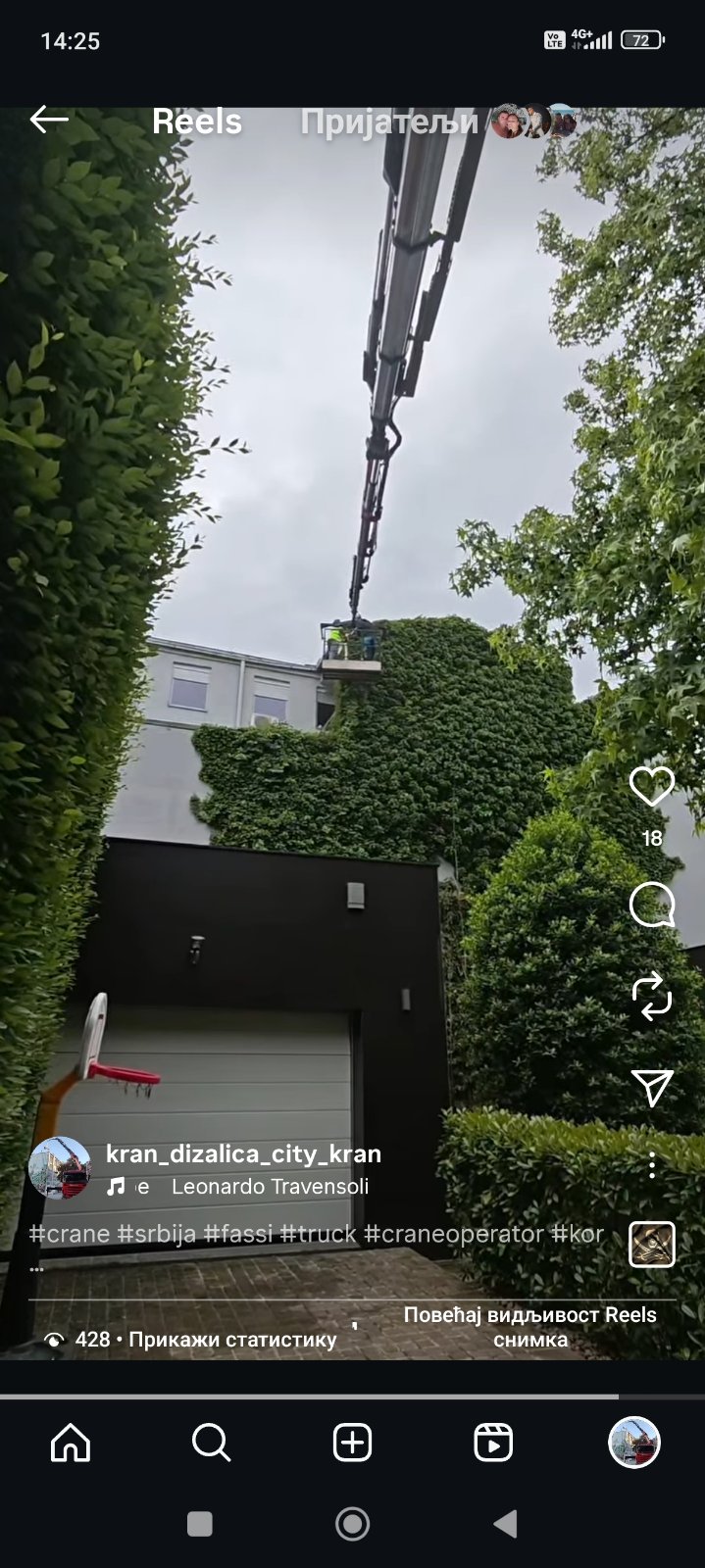Tap Прикажи статистику to view insights
The image size is (705, 1568).
coord(232,1340)
